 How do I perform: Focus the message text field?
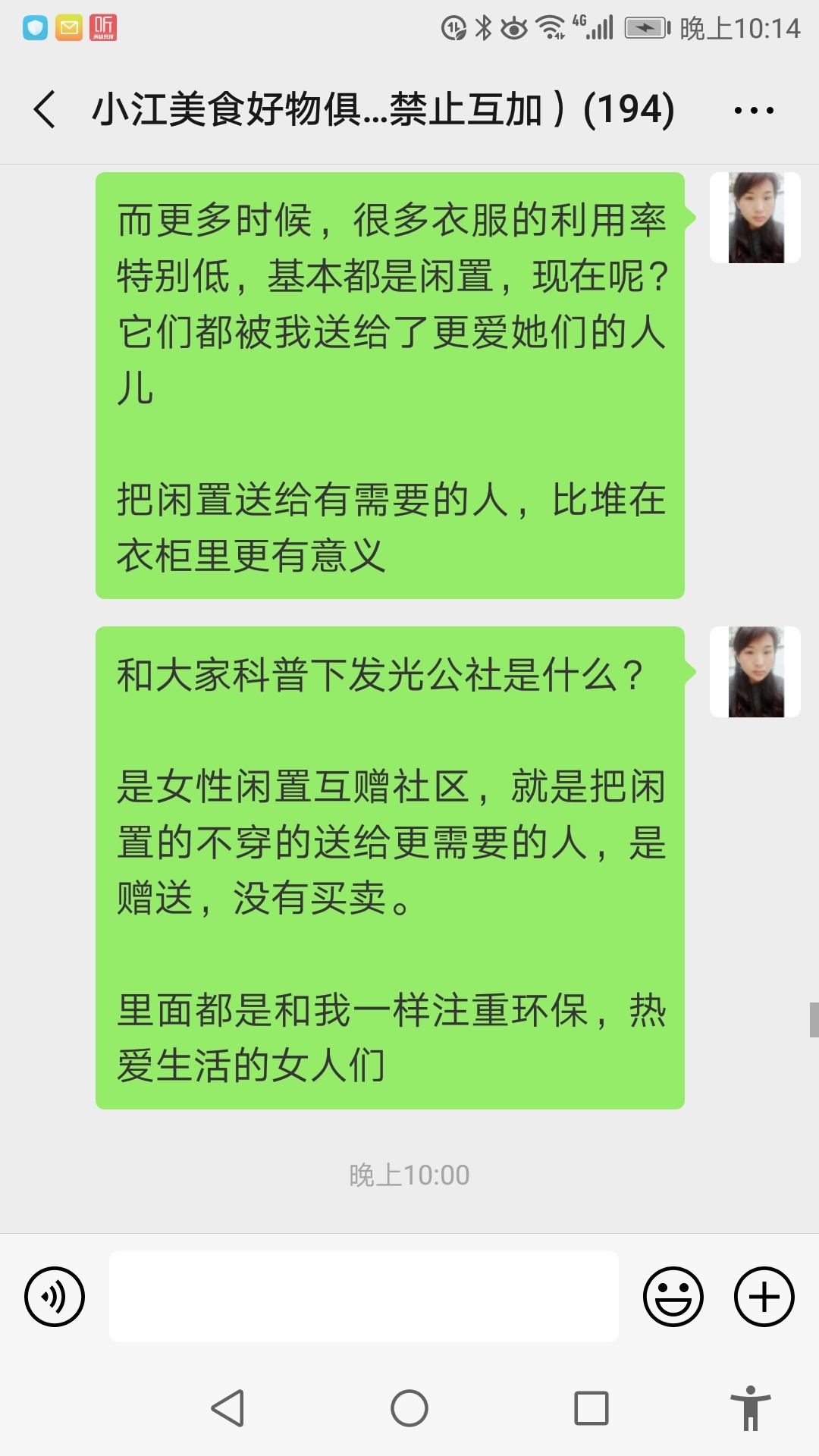(364, 1297)
